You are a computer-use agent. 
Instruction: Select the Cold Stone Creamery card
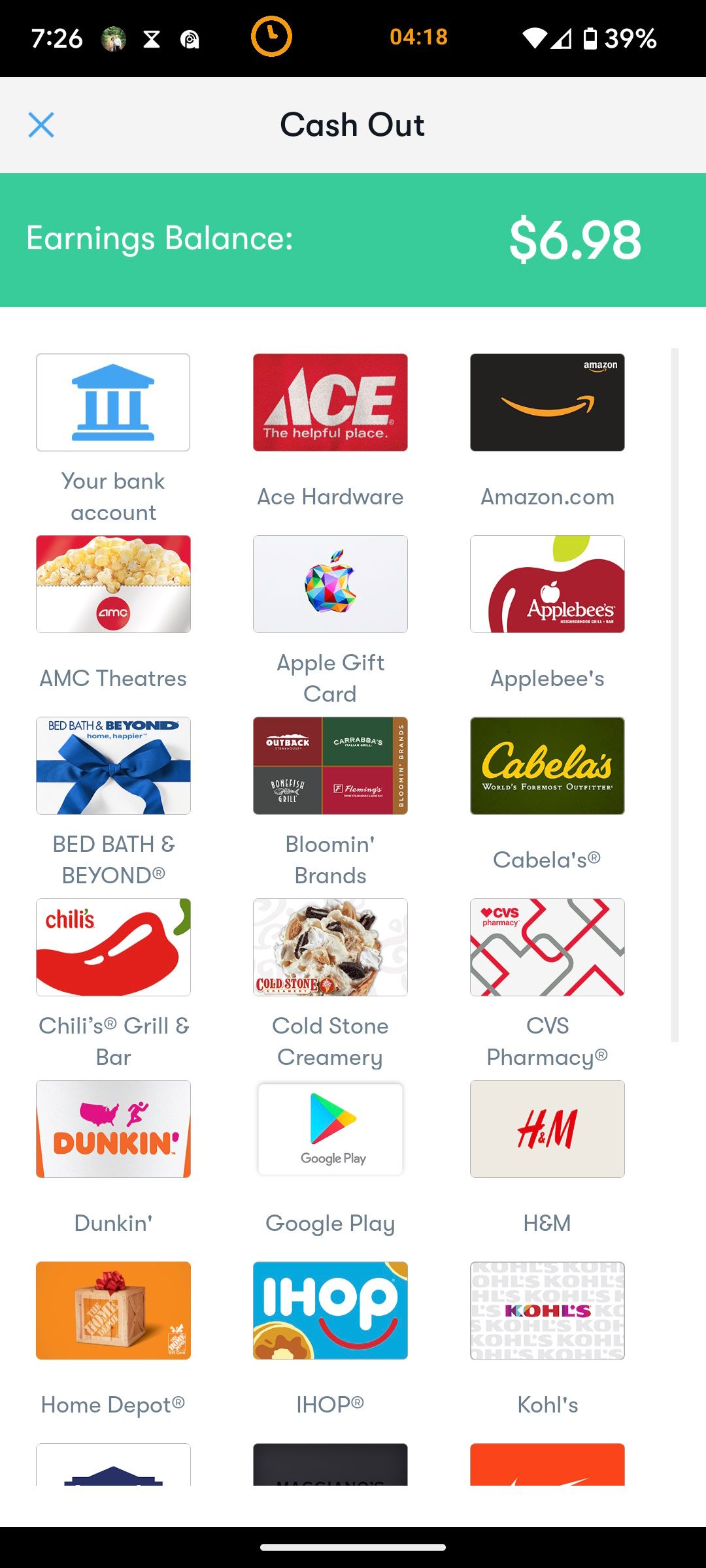[330, 947]
